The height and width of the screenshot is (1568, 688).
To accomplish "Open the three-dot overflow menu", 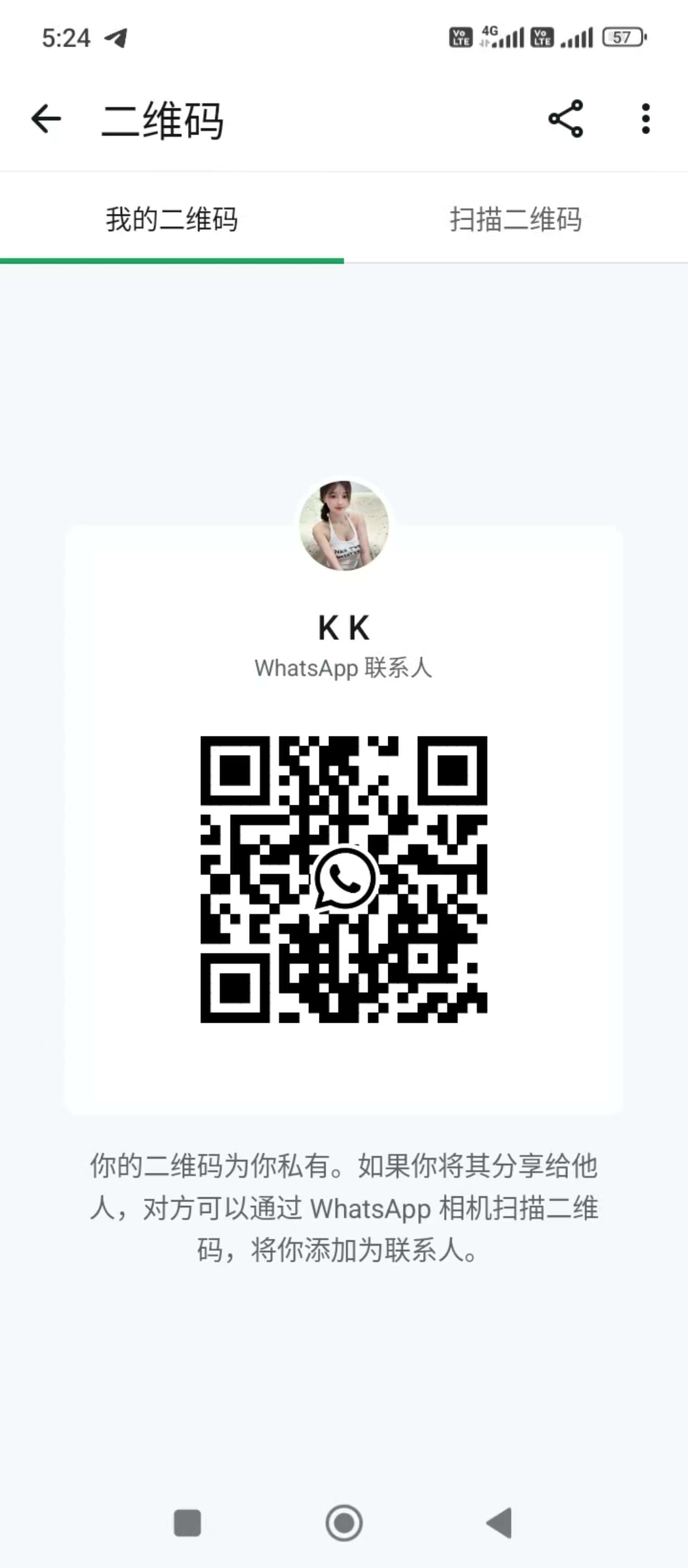I will (x=645, y=119).
